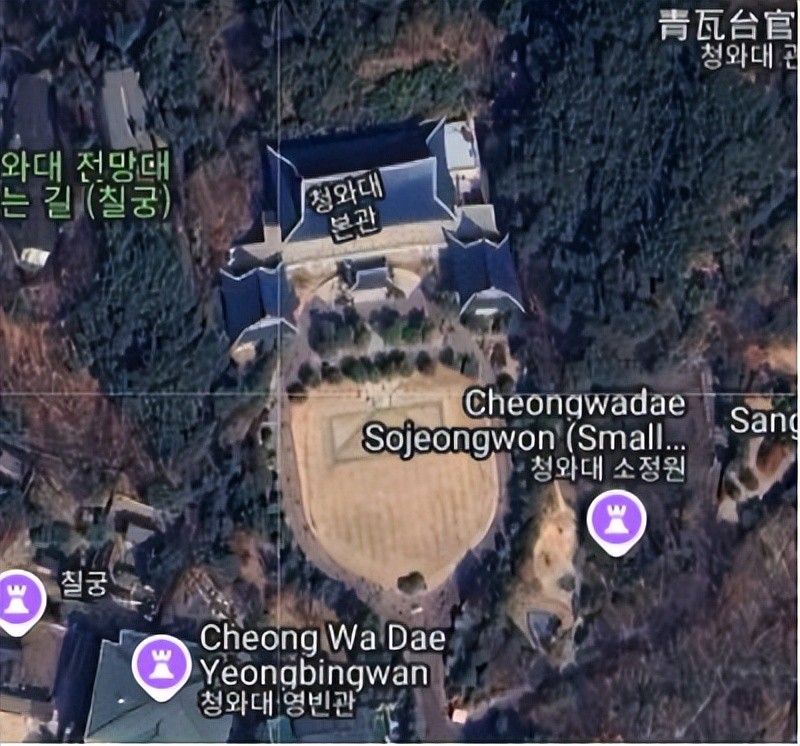
Task: Open the Cheongwadae Sojeongwon place pin
Action: click(616, 520)
